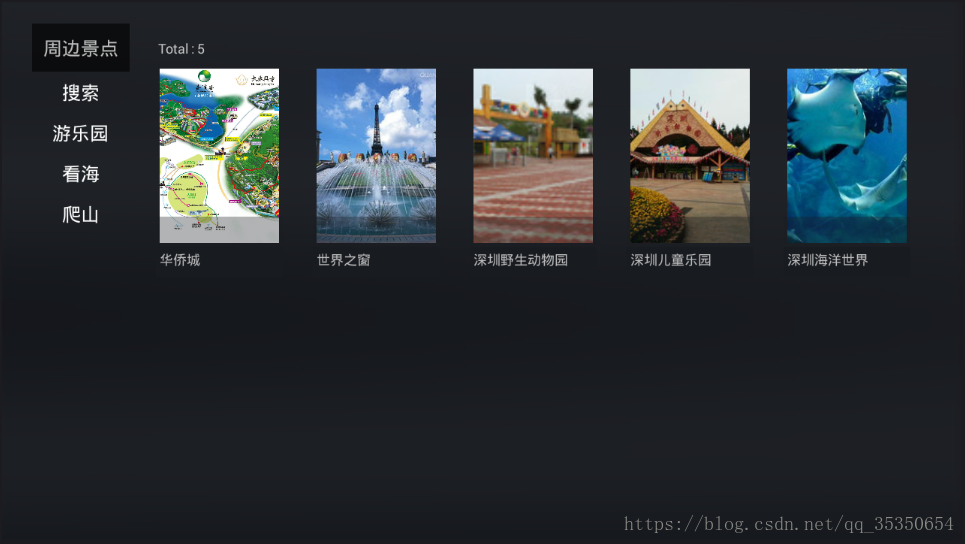Viewport: 965px width, 544px height.
Task: Switch to the 爬山 category
Action: pyautogui.click(x=80, y=214)
